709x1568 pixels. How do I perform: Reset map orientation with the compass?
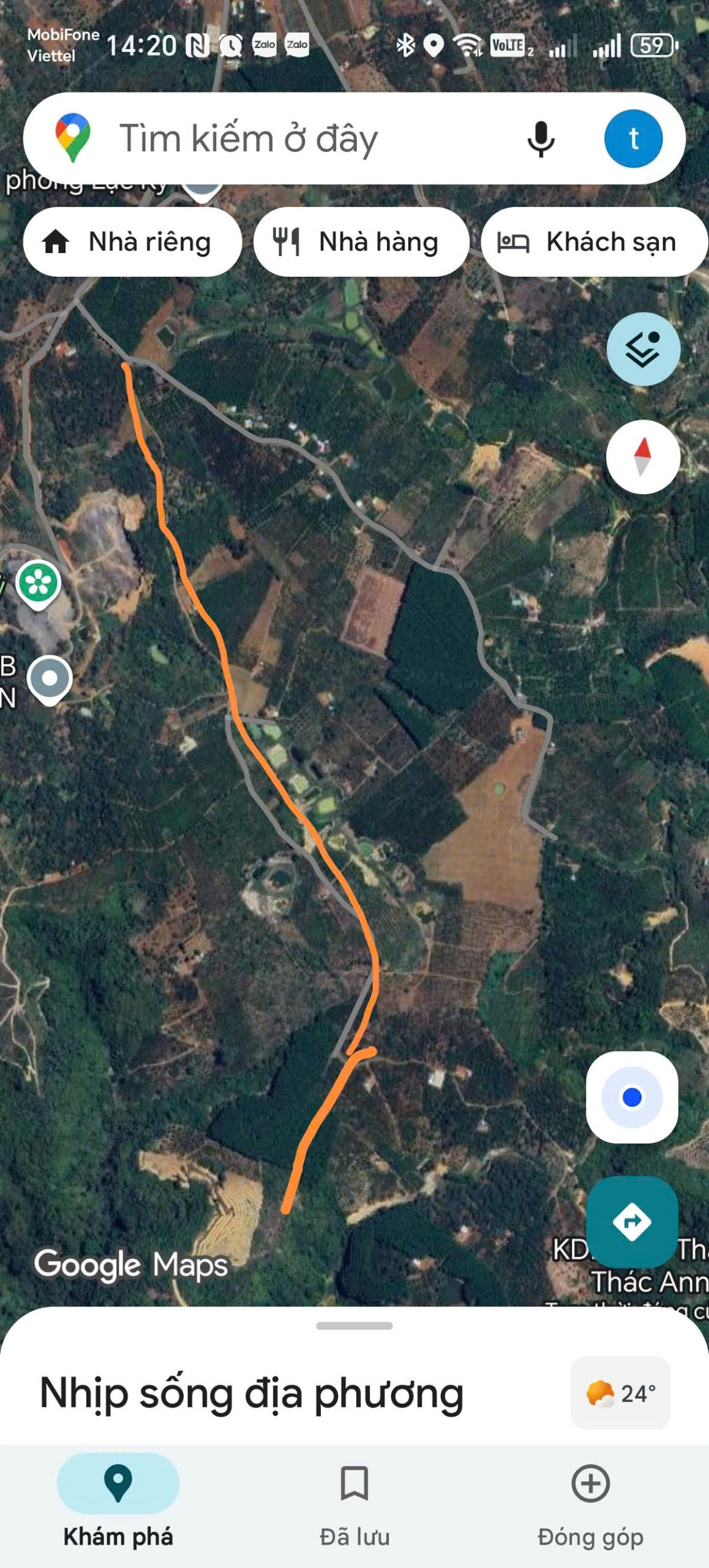coord(643,457)
